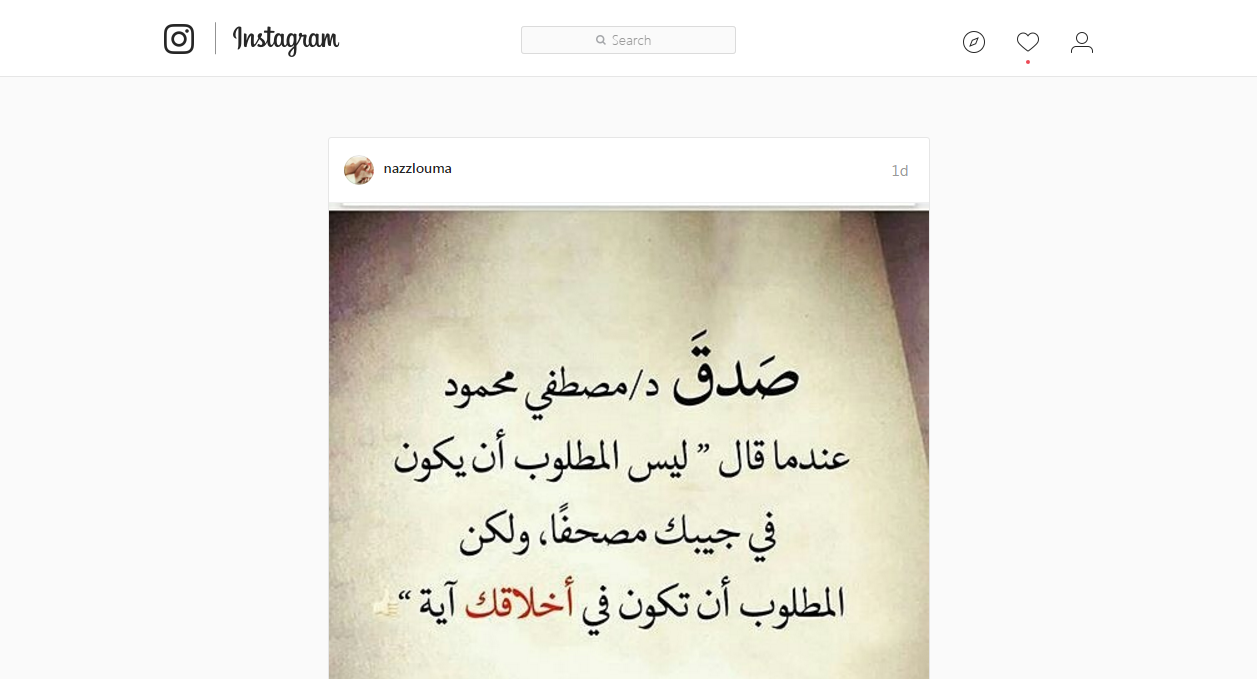The width and height of the screenshot is (1257, 679).
Task: Tap nazzlouma's profile picture
Action: pyautogui.click(x=359, y=170)
